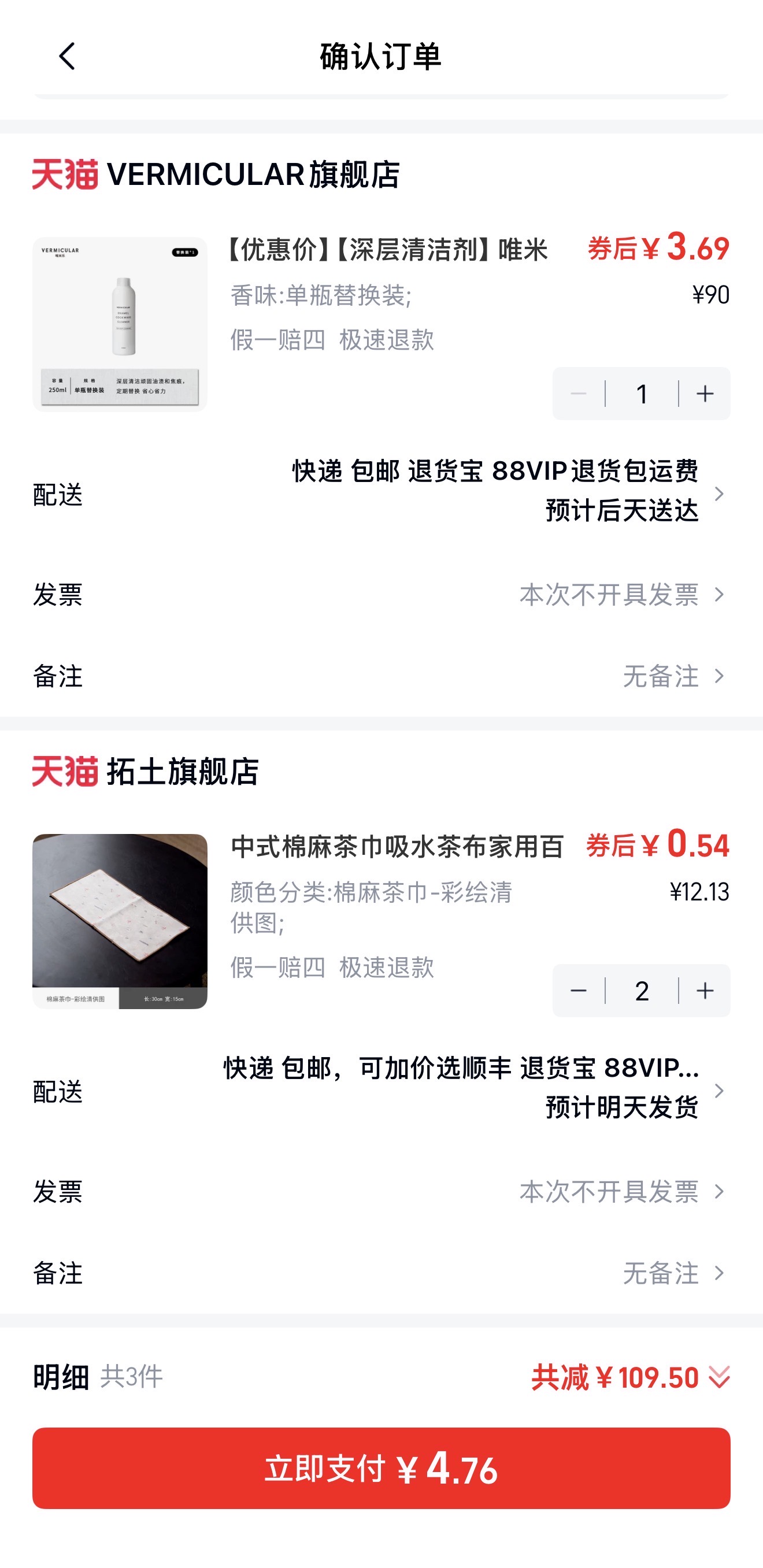Visit the 拓土旗舰店 store page
This screenshot has width=763, height=1568.
coord(183,772)
